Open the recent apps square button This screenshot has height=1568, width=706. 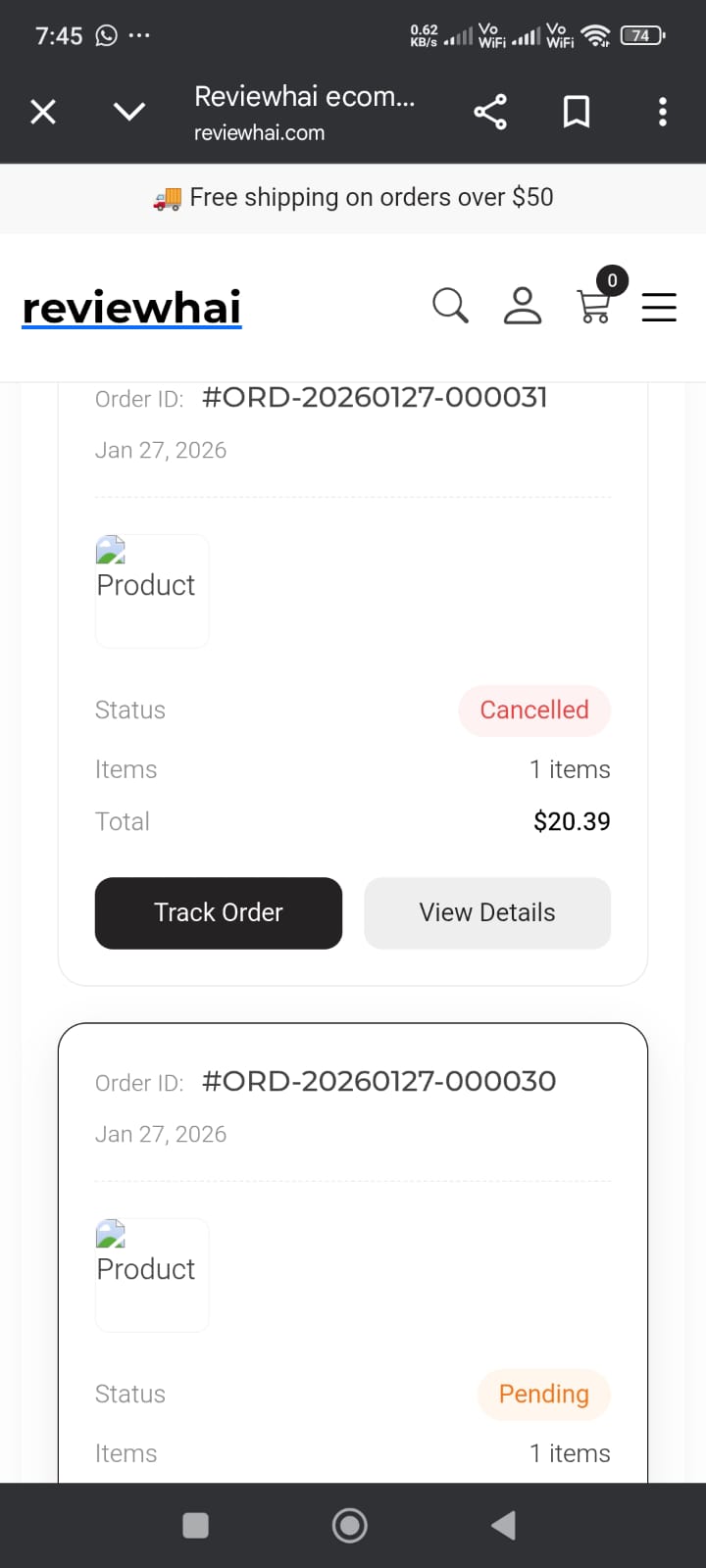195,1525
